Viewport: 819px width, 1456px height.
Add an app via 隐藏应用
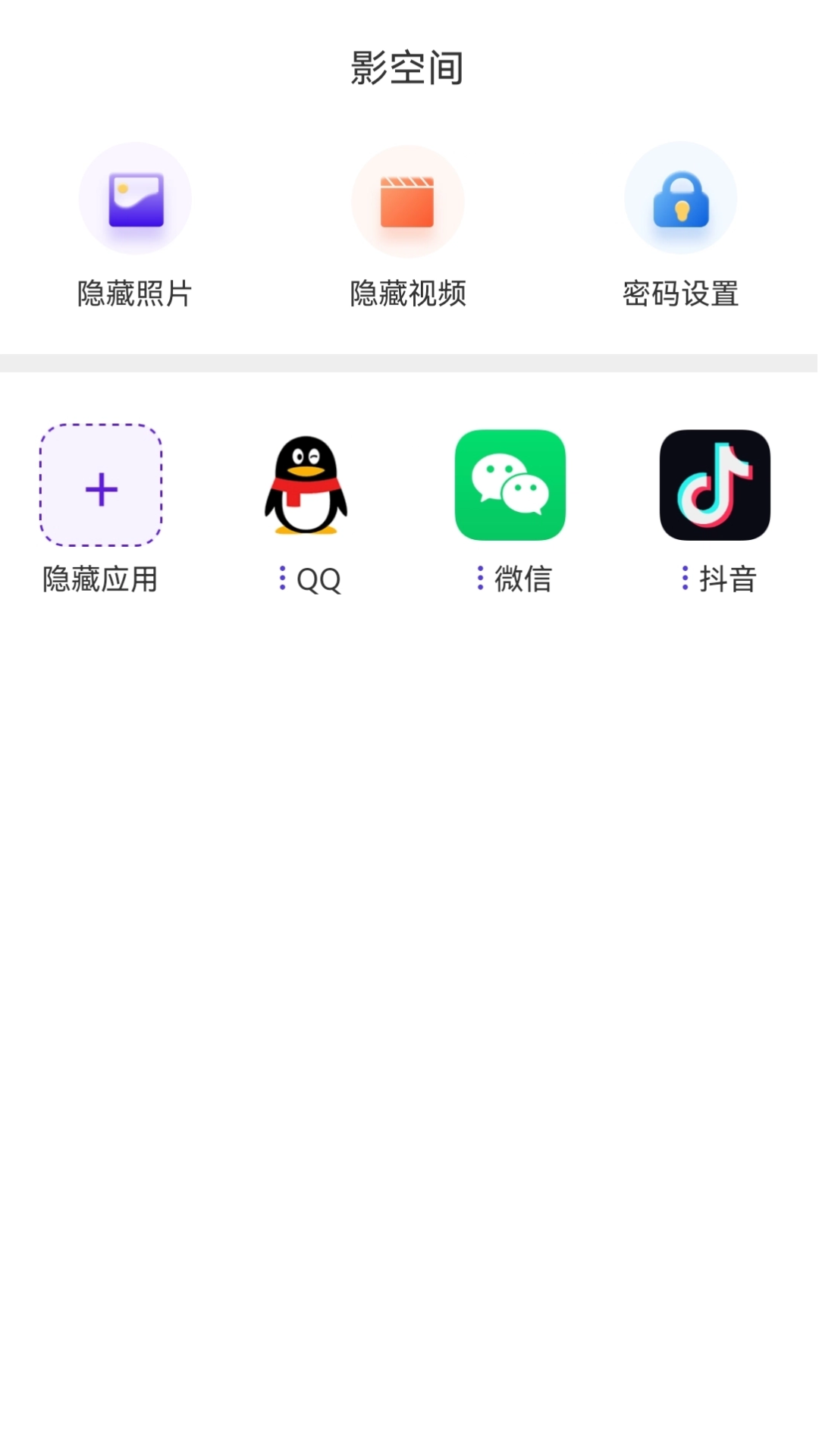[101, 486]
